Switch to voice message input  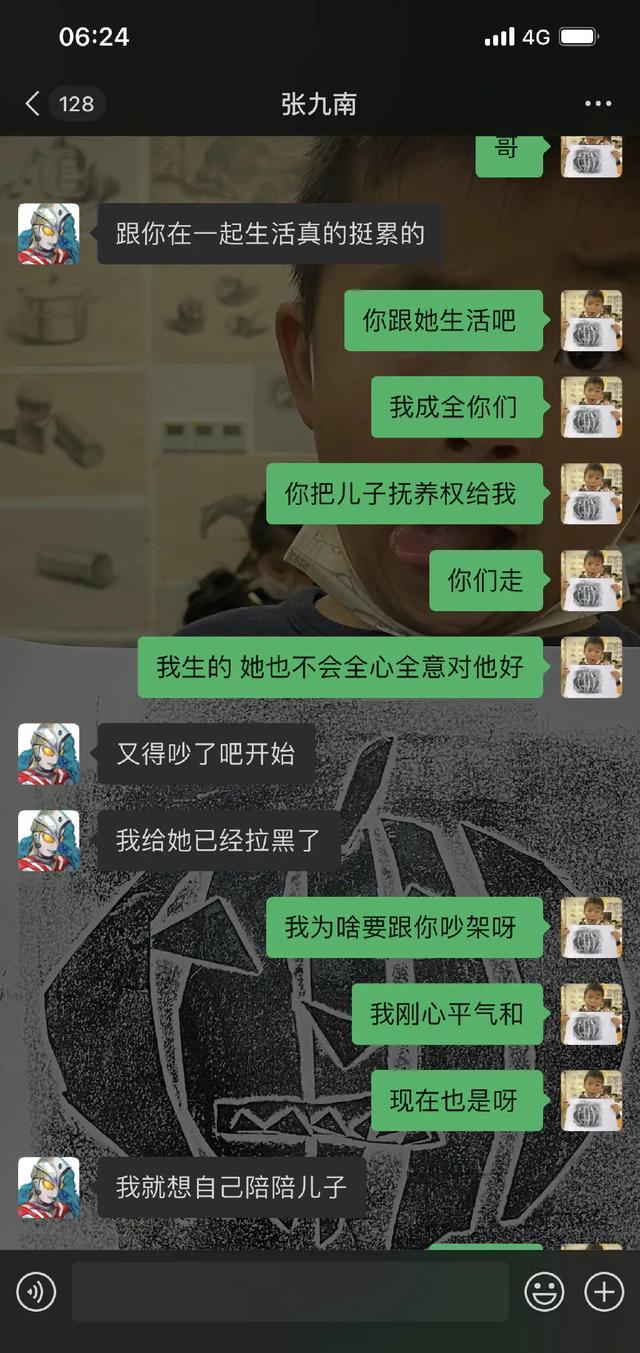37,1292
